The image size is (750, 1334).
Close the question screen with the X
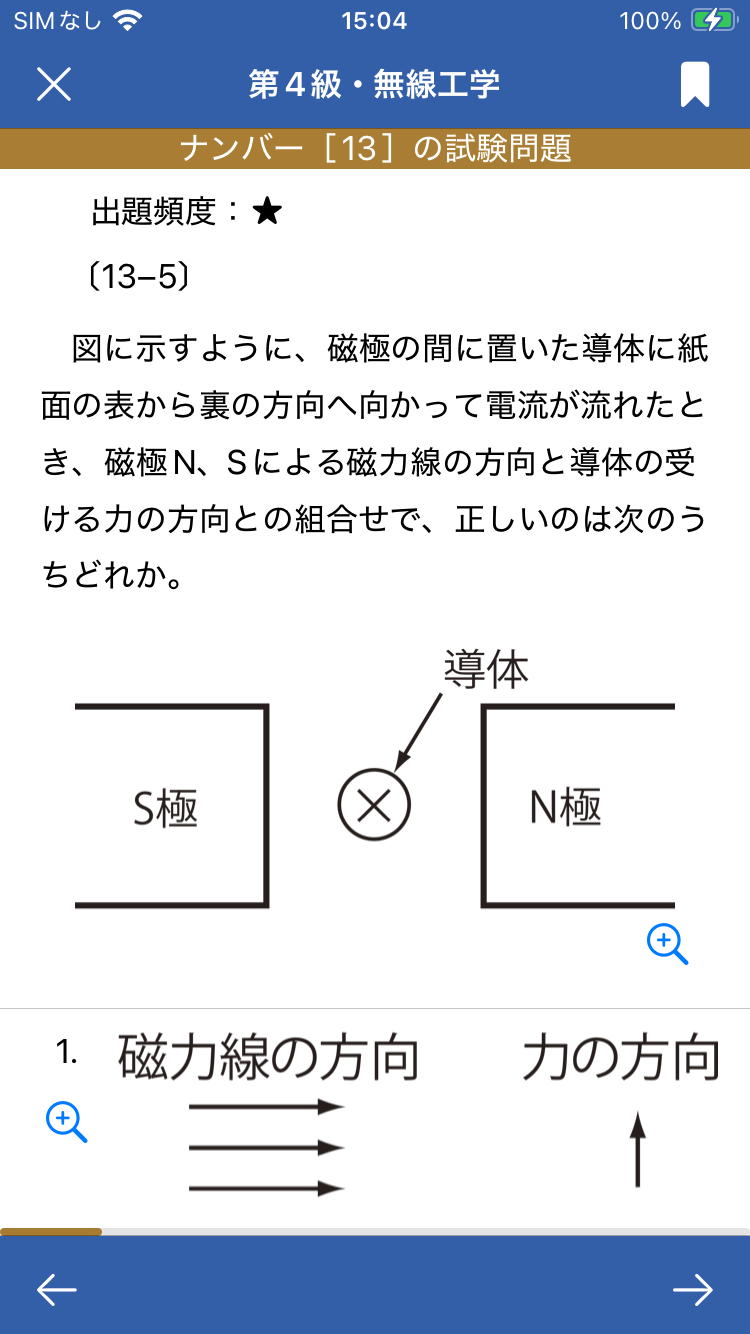(x=54, y=84)
